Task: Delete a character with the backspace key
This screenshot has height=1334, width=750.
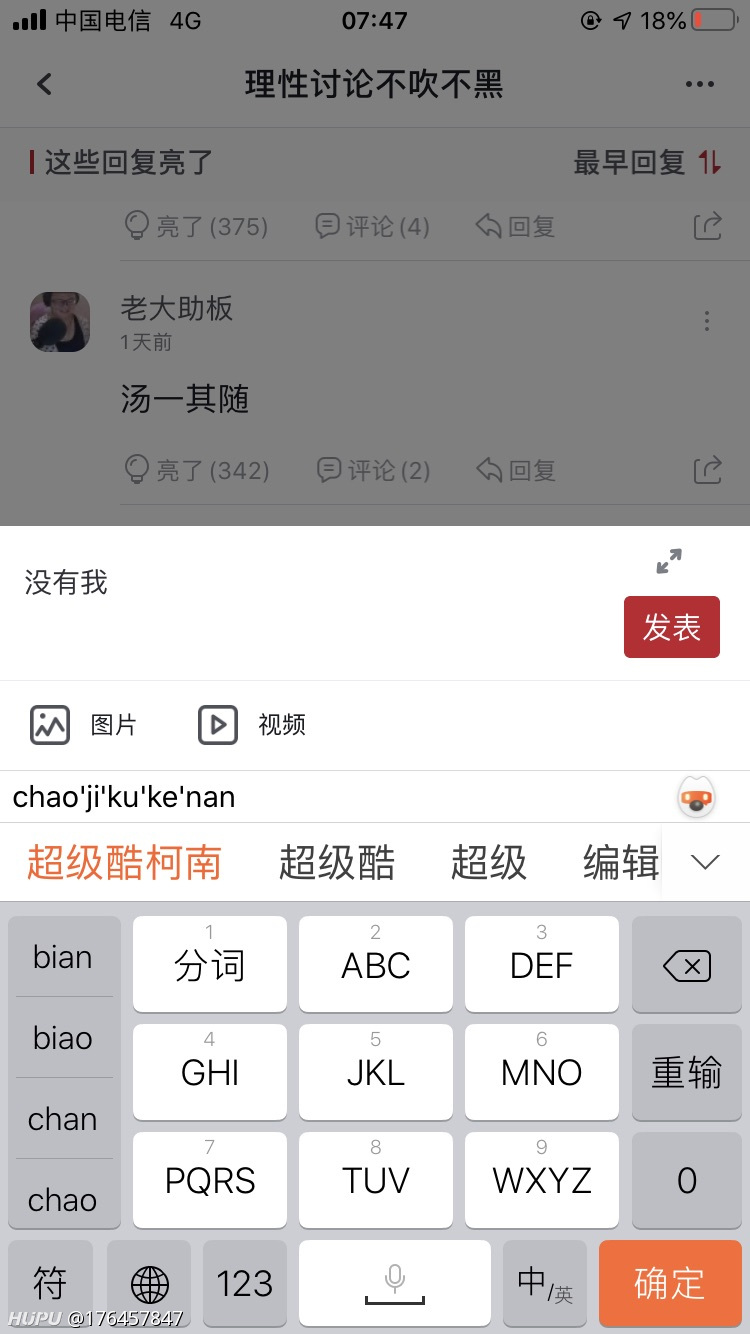Action: (686, 964)
